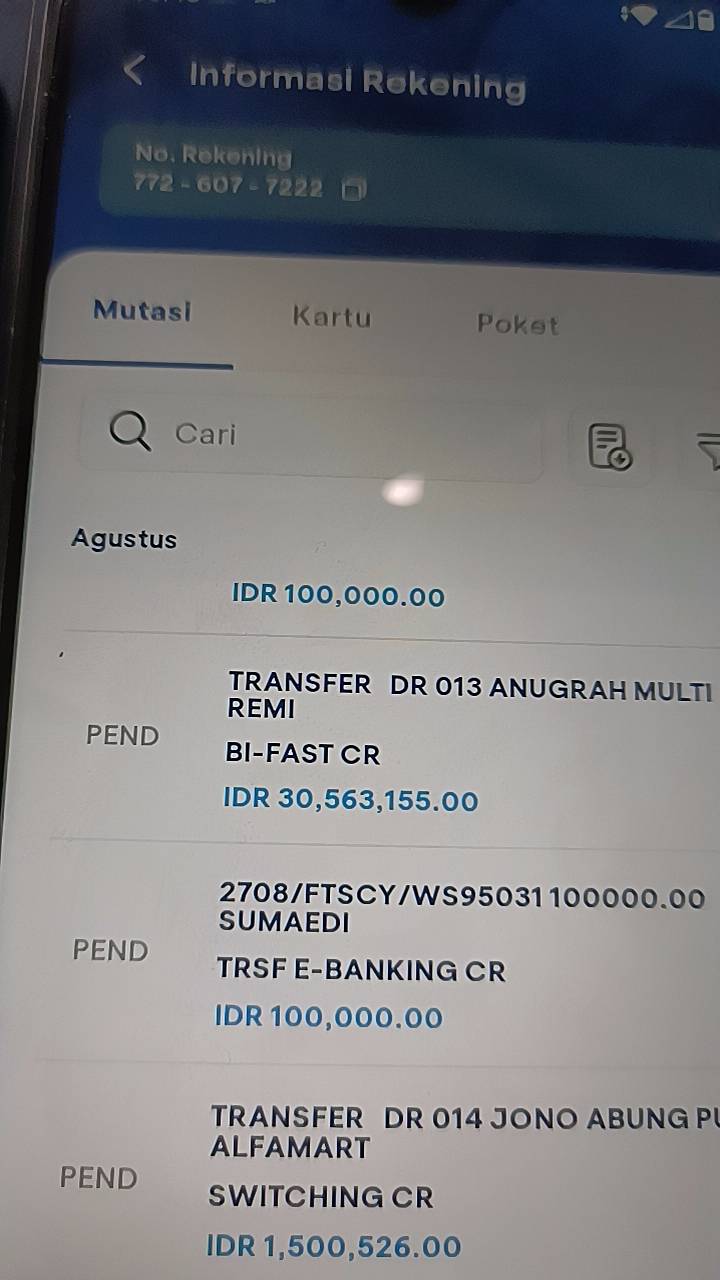Select the Mutasi tab
Viewport: 720px width, 1280px height.
[x=141, y=311]
